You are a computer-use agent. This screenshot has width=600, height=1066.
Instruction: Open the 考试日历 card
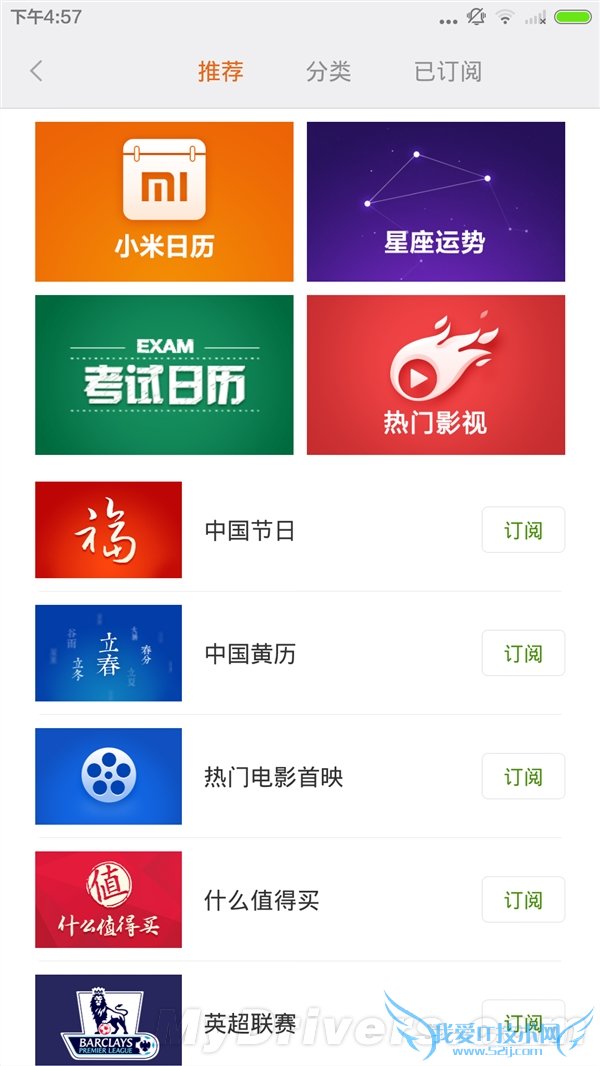click(x=164, y=375)
